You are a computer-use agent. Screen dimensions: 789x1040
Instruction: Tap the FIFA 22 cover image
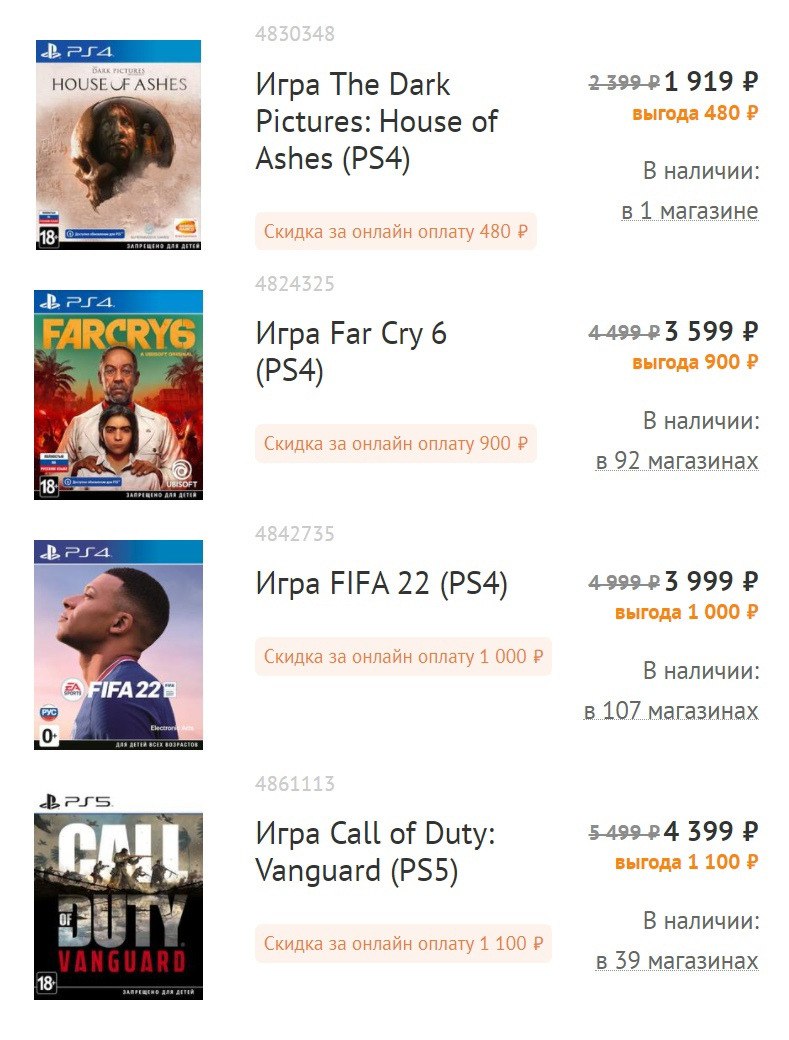(118, 645)
